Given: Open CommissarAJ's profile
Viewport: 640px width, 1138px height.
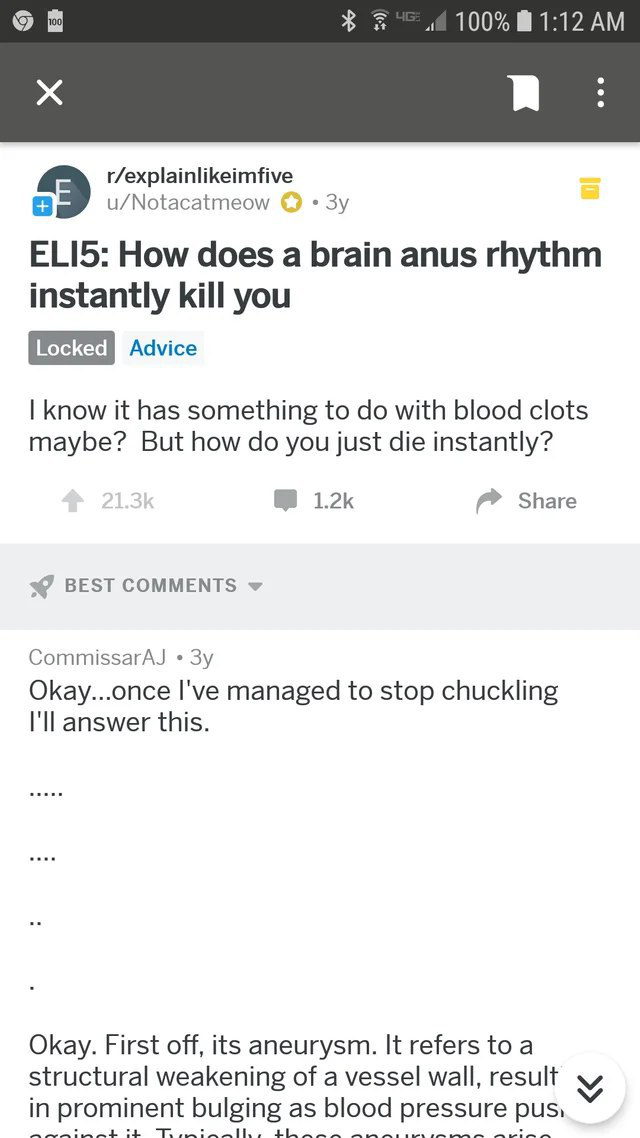Looking at the screenshot, I should click(x=97, y=657).
